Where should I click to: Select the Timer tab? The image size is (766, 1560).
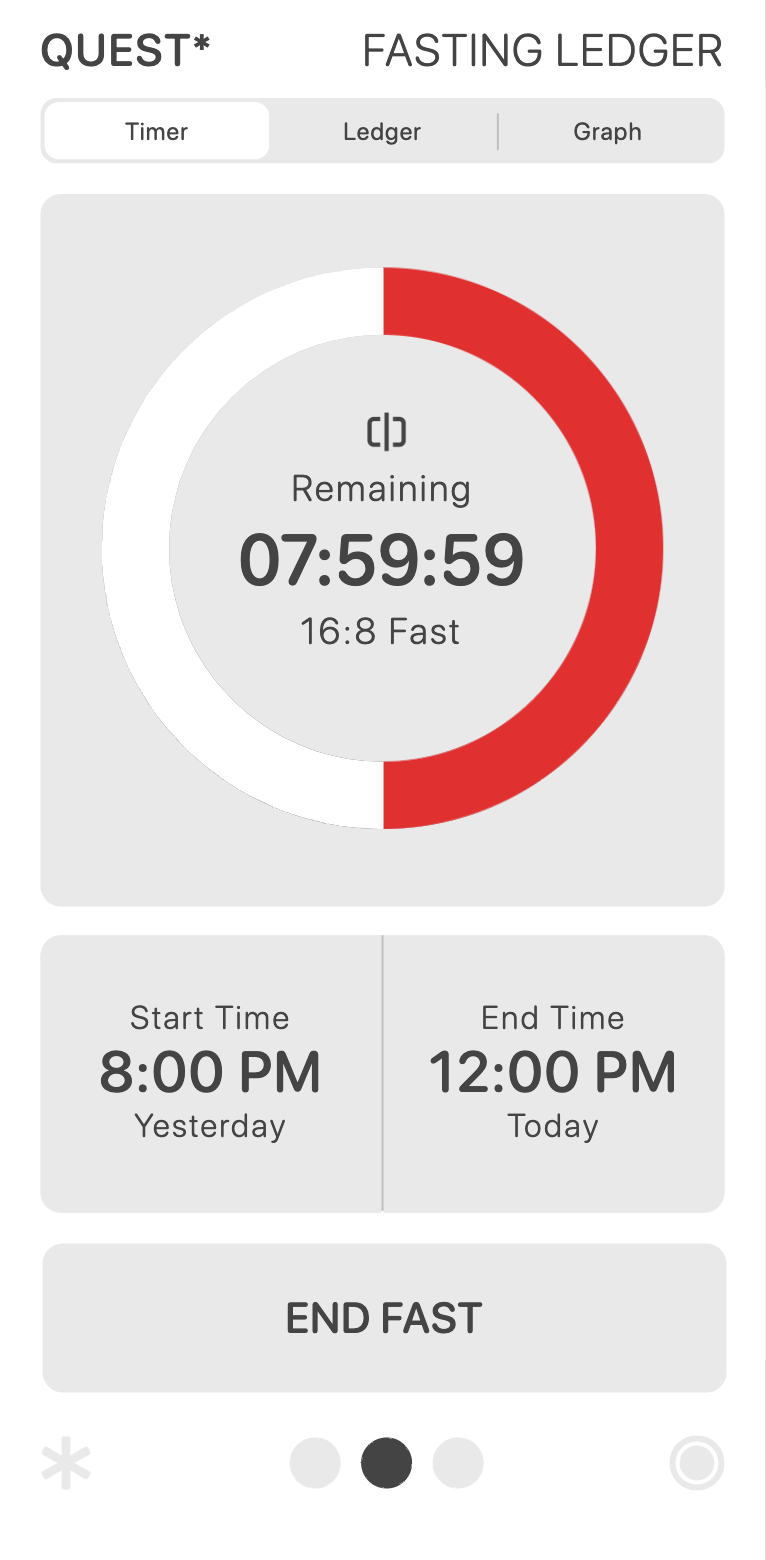157,131
